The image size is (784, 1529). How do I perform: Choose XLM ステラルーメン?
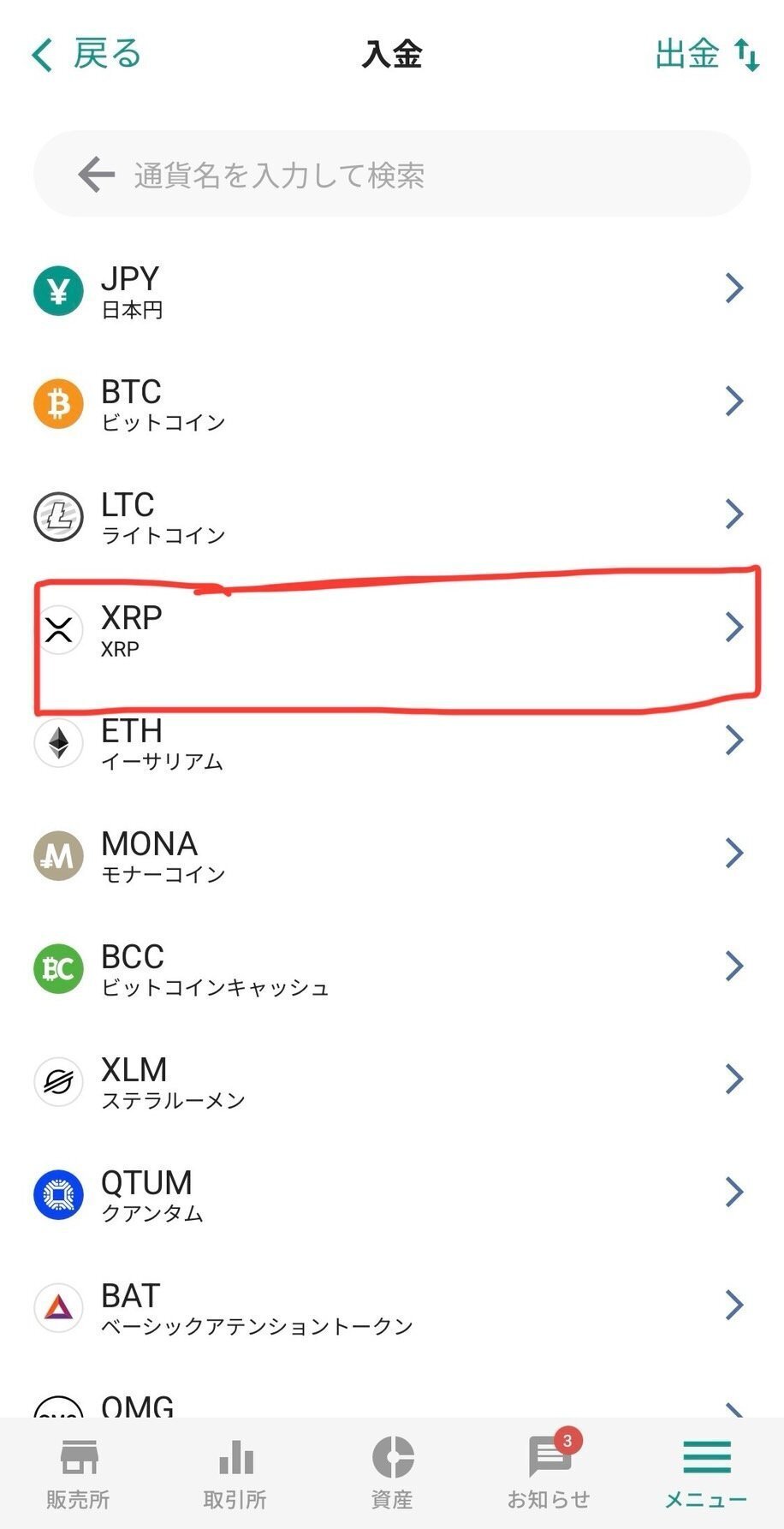(x=392, y=1081)
